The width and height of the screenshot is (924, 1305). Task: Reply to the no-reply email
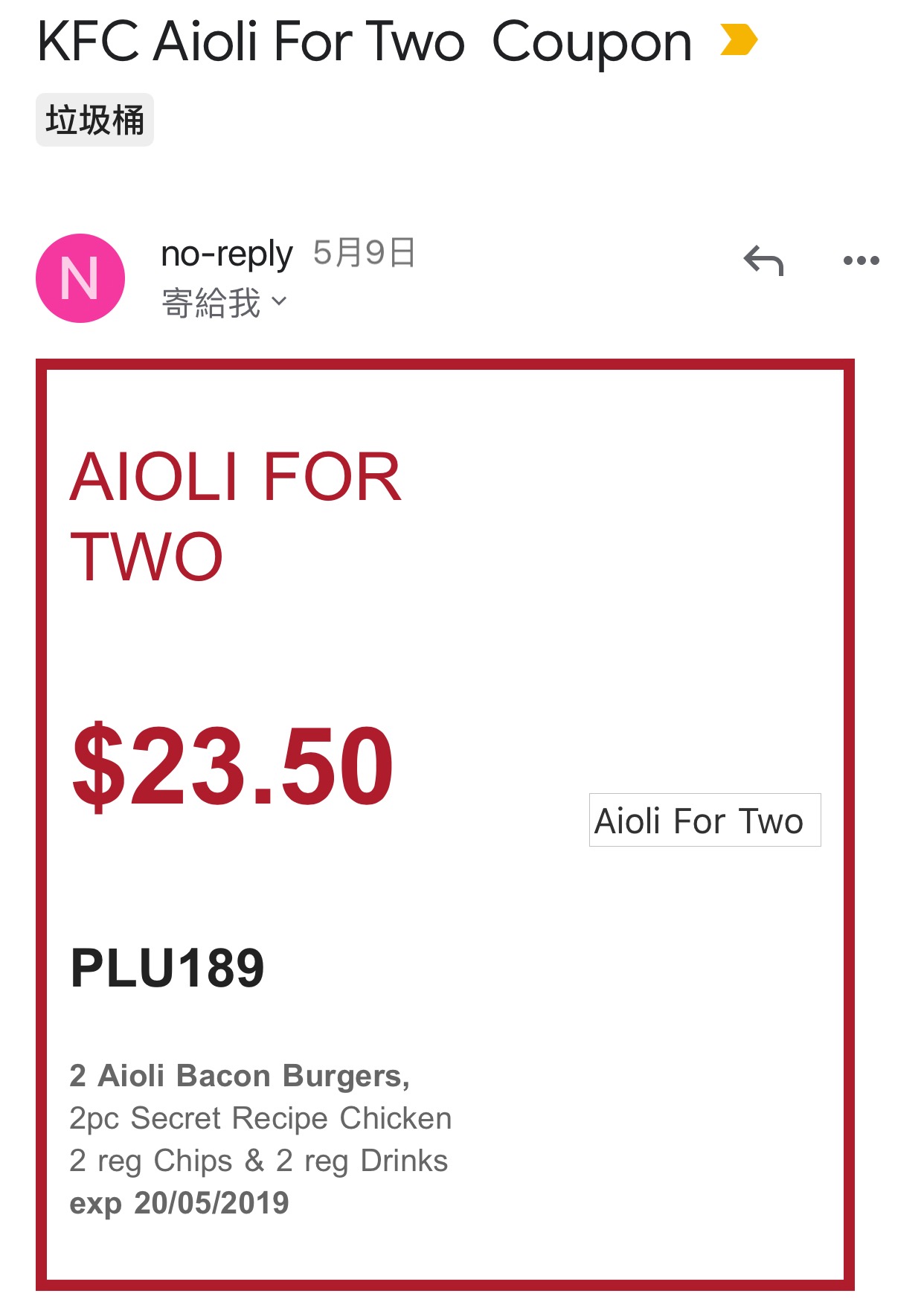click(763, 260)
